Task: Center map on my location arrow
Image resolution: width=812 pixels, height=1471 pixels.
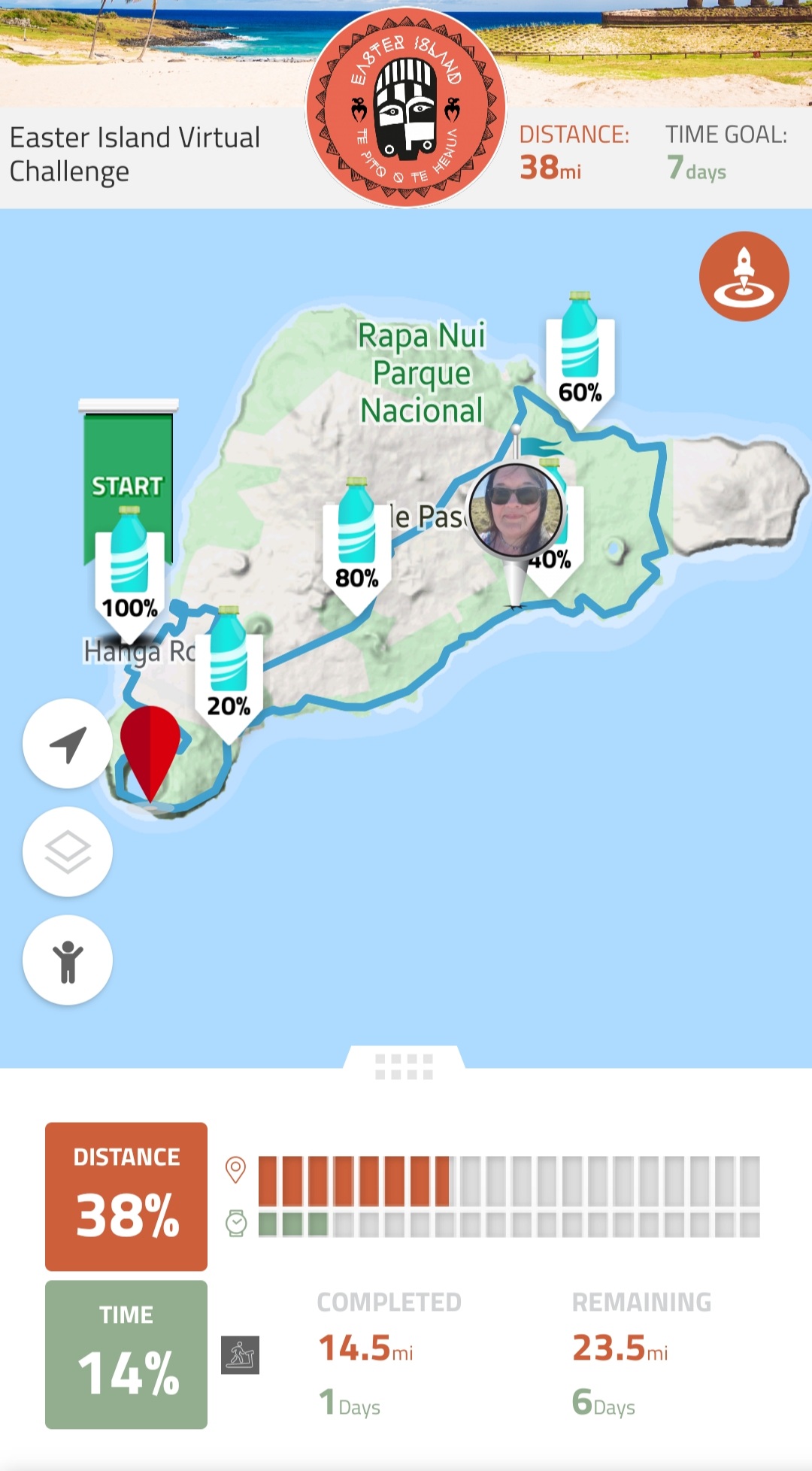Action: 68,744
